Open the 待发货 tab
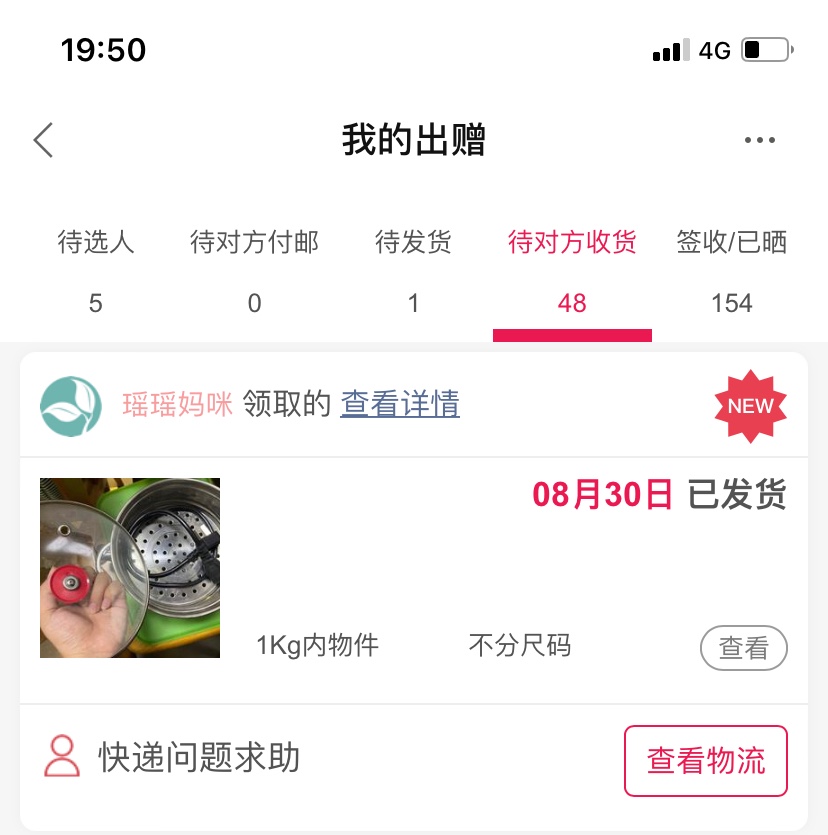Screen dimensions: 828x835 tap(413, 270)
